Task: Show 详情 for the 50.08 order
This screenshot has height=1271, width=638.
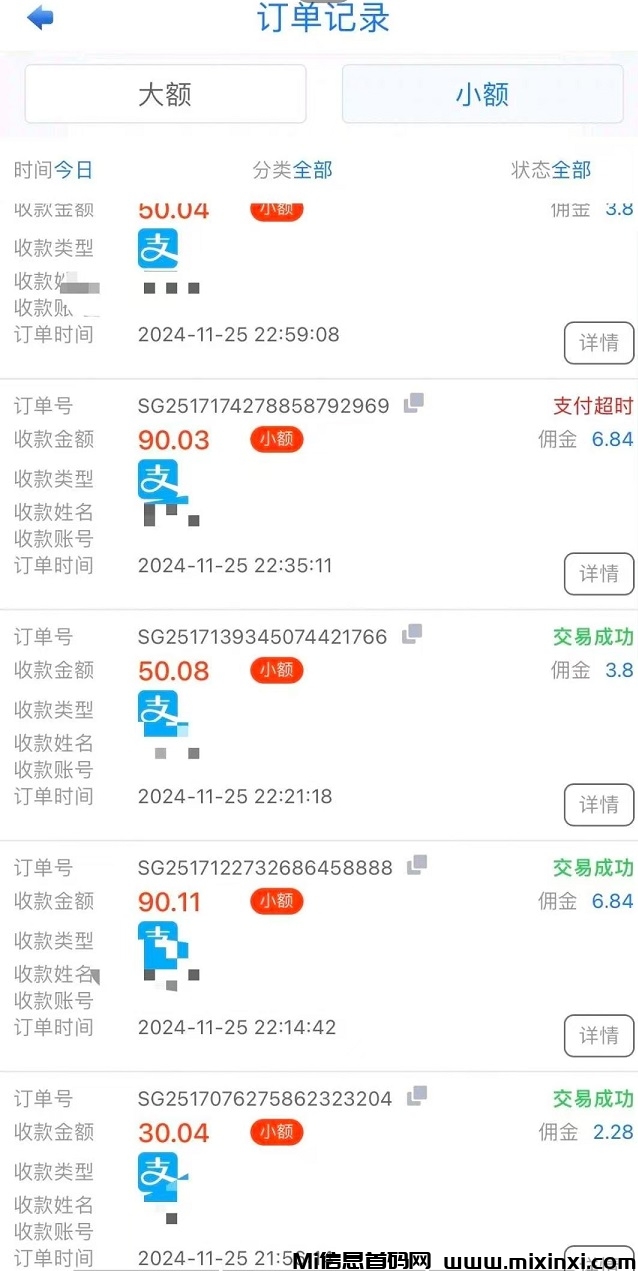Action: [599, 805]
